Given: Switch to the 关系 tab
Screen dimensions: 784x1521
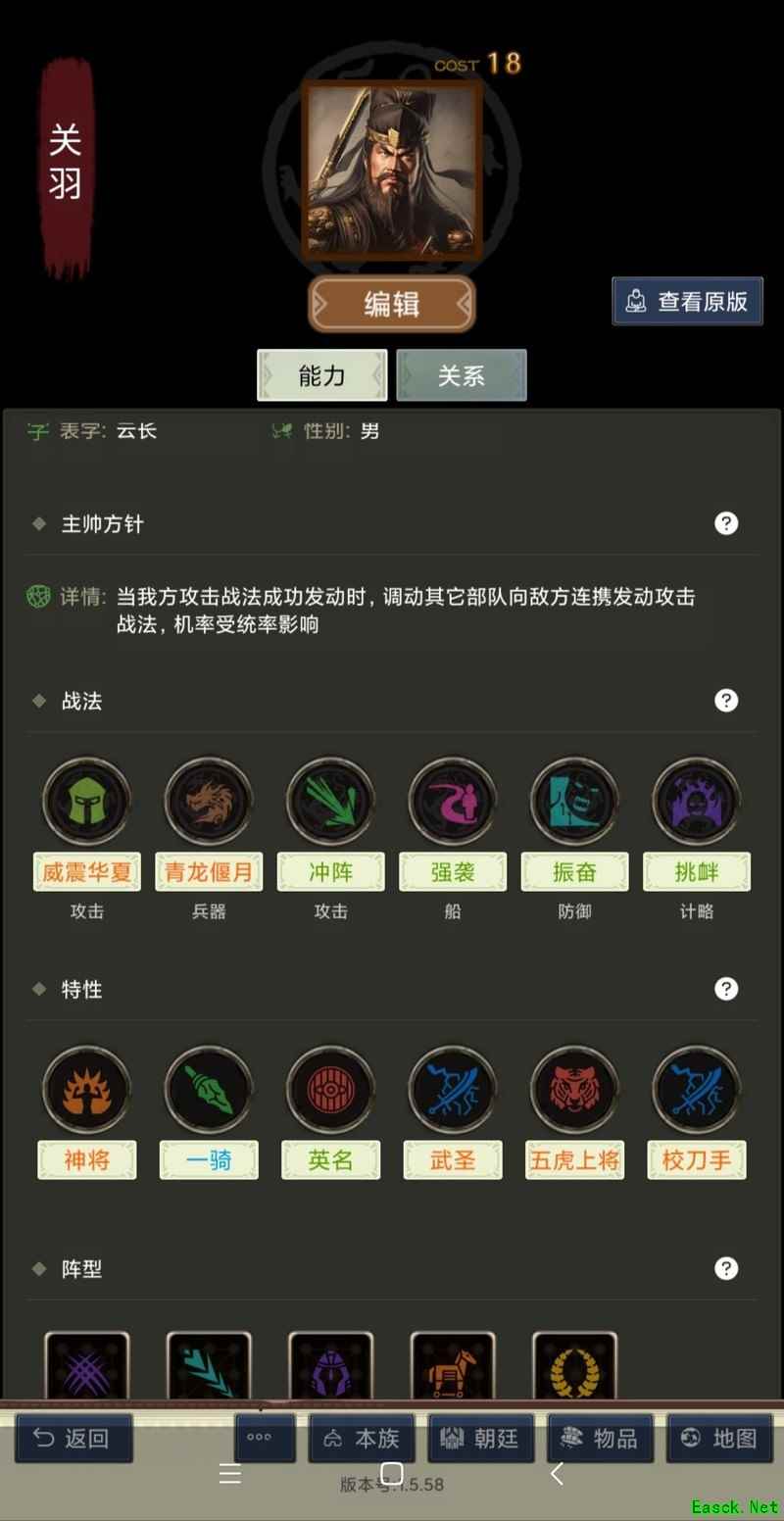Looking at the screenshot, I should coord(462,375).
